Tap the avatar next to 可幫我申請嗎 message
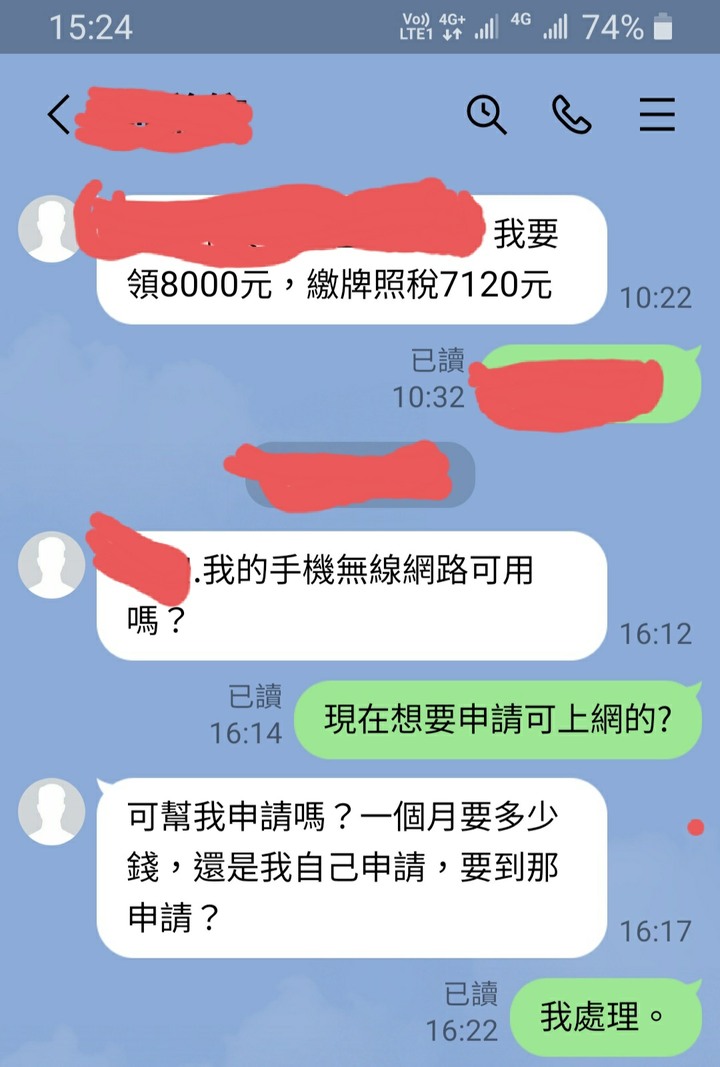Screen dimensions: 720x1067 (x=52, y=811)
